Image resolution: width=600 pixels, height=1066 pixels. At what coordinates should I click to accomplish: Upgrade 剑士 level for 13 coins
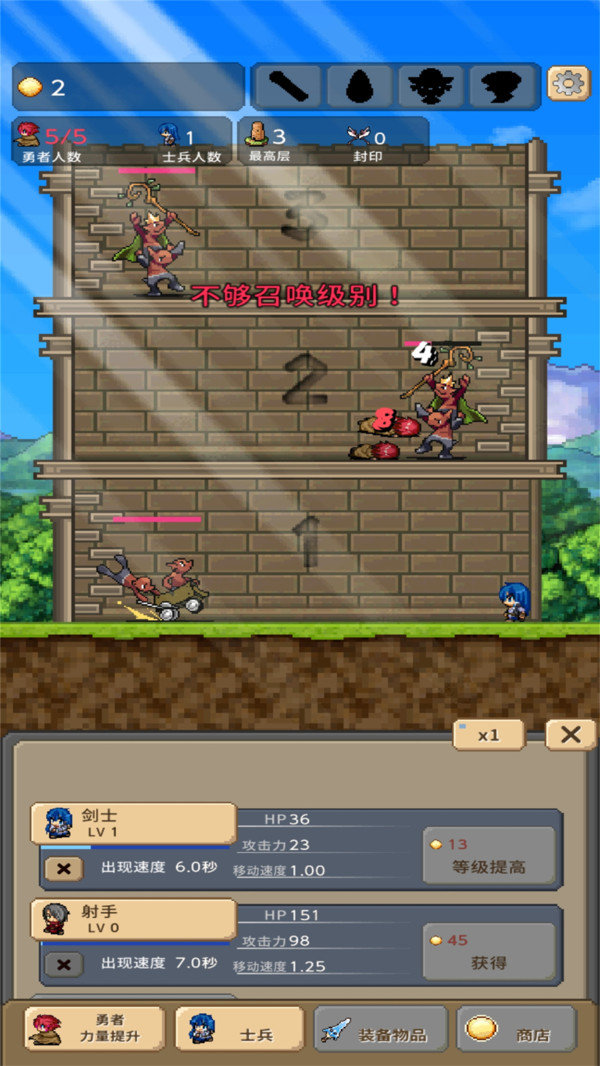(489, 856)
